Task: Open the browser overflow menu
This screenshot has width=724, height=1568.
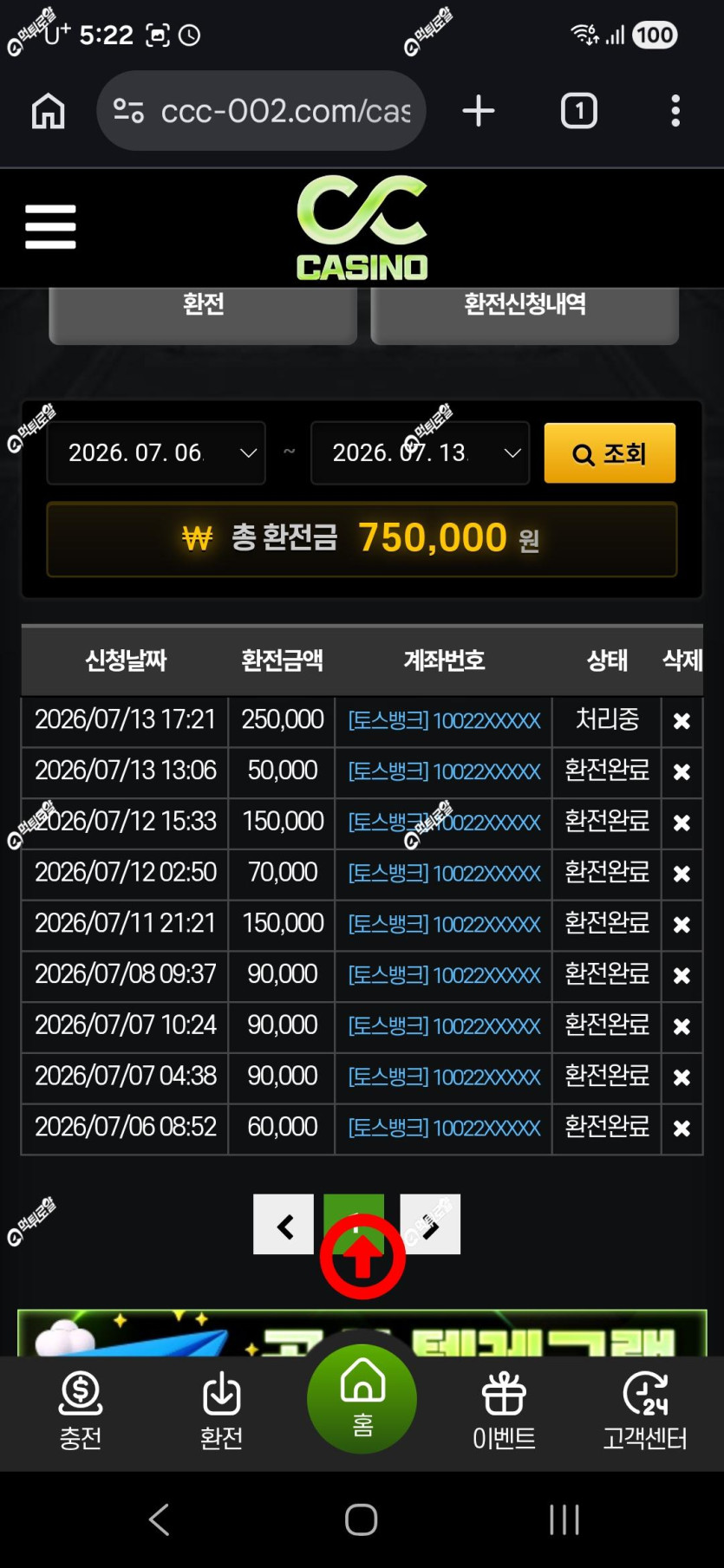Action: point(675,111)
